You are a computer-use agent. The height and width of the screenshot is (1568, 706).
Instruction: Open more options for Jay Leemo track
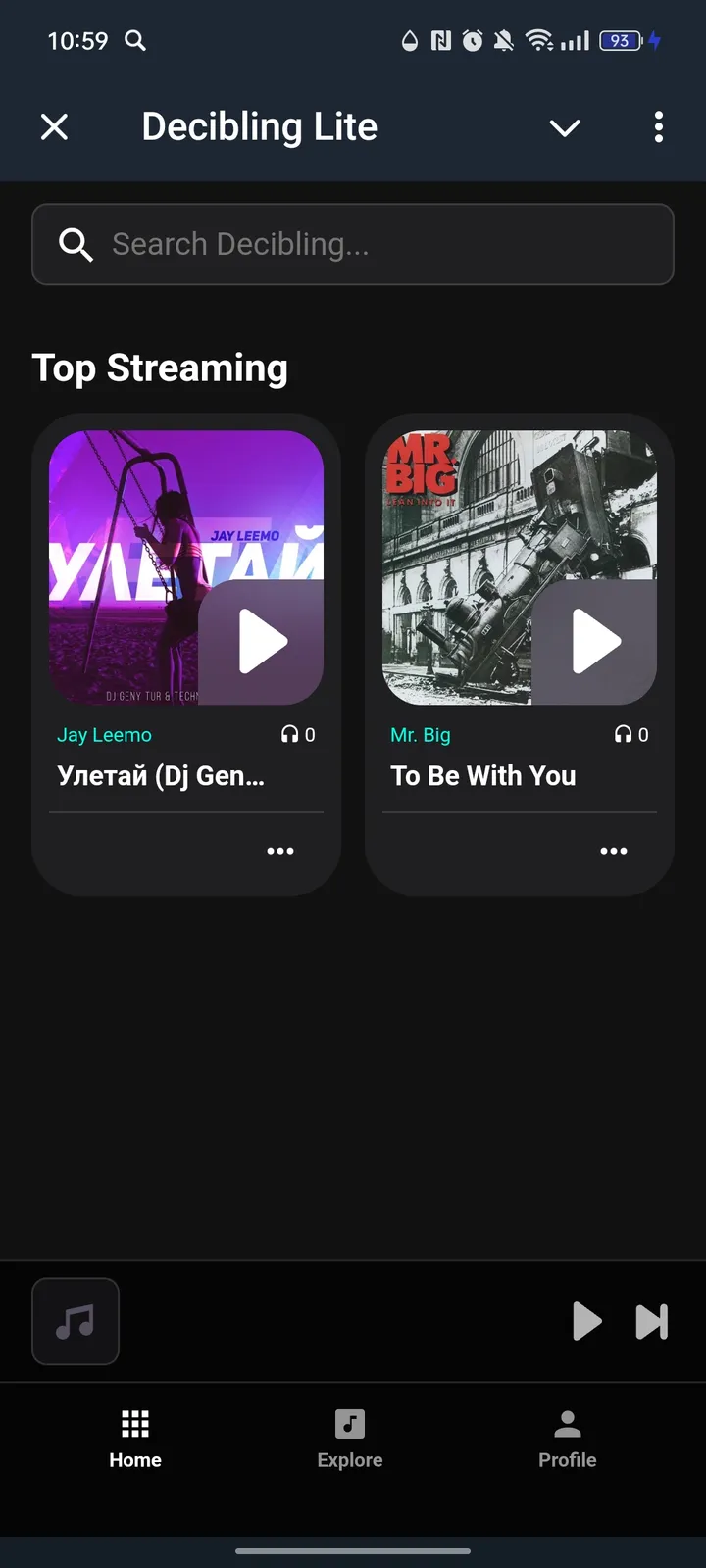point(280,851)
